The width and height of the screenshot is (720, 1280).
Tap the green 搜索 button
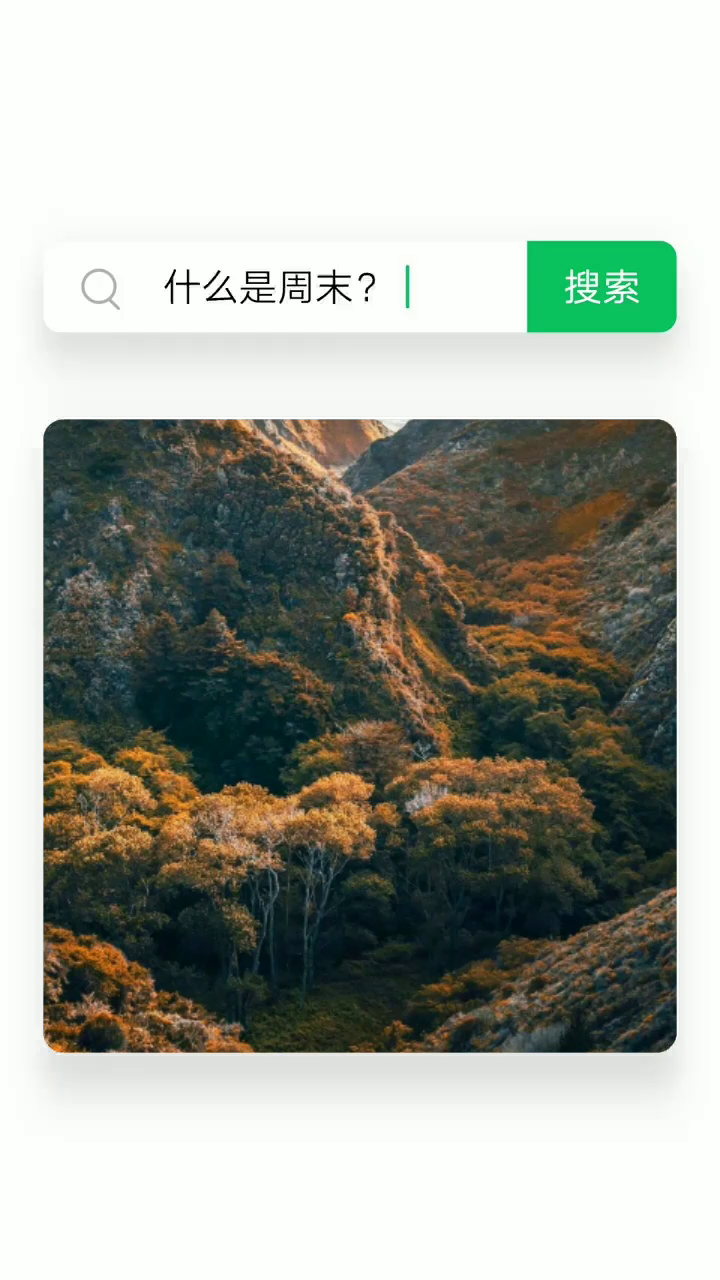coord(601,287)
